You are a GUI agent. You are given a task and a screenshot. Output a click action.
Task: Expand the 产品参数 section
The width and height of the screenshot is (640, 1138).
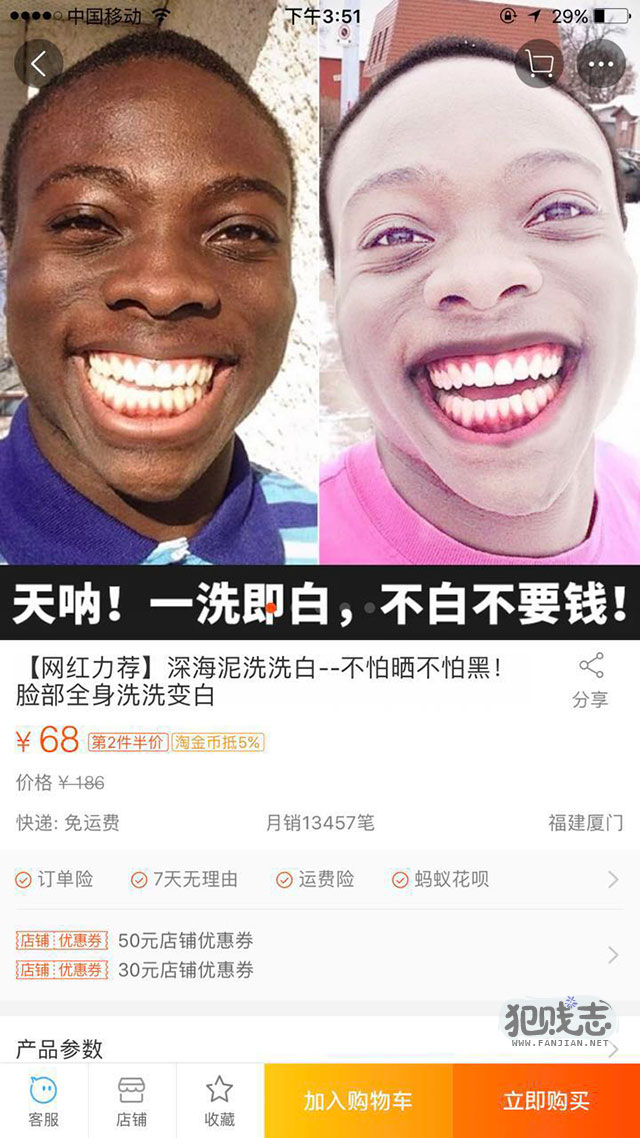click(x=320, y=1048)
